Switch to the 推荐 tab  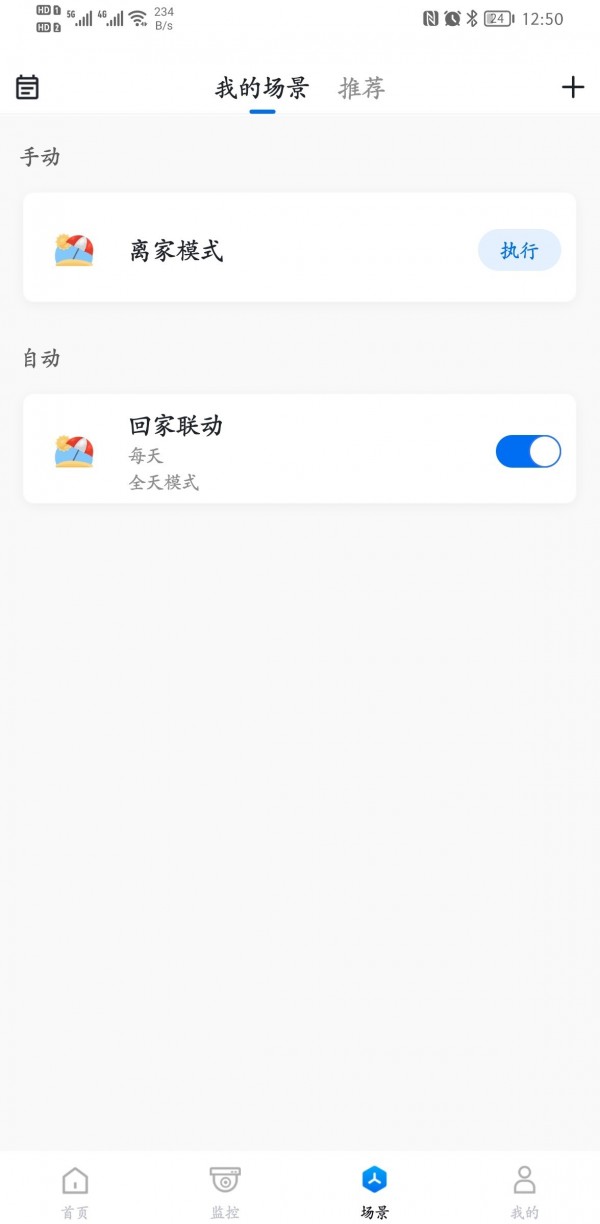(x=361, y=88)
